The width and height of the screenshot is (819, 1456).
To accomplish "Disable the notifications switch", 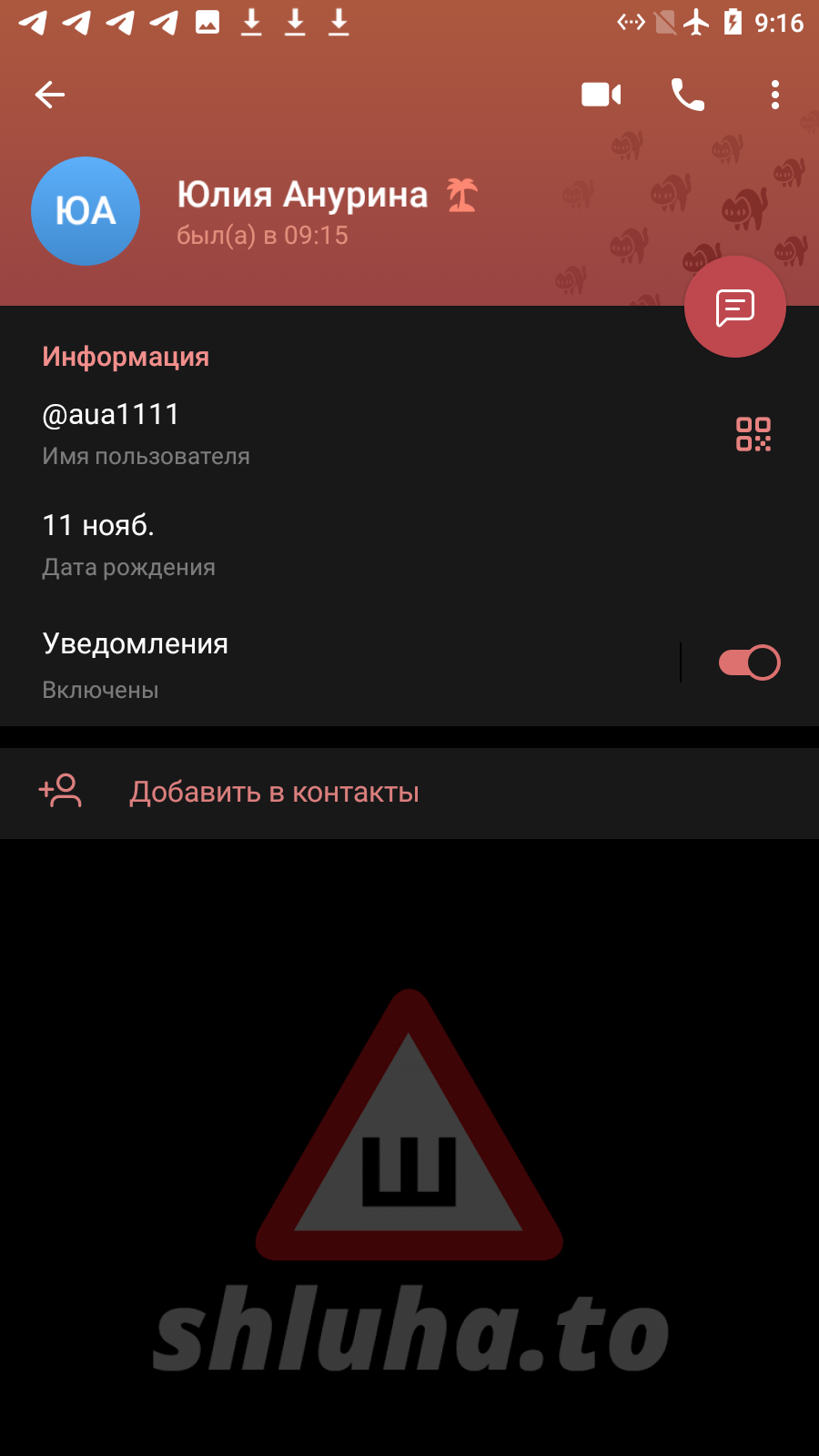I will click(749, 662).
